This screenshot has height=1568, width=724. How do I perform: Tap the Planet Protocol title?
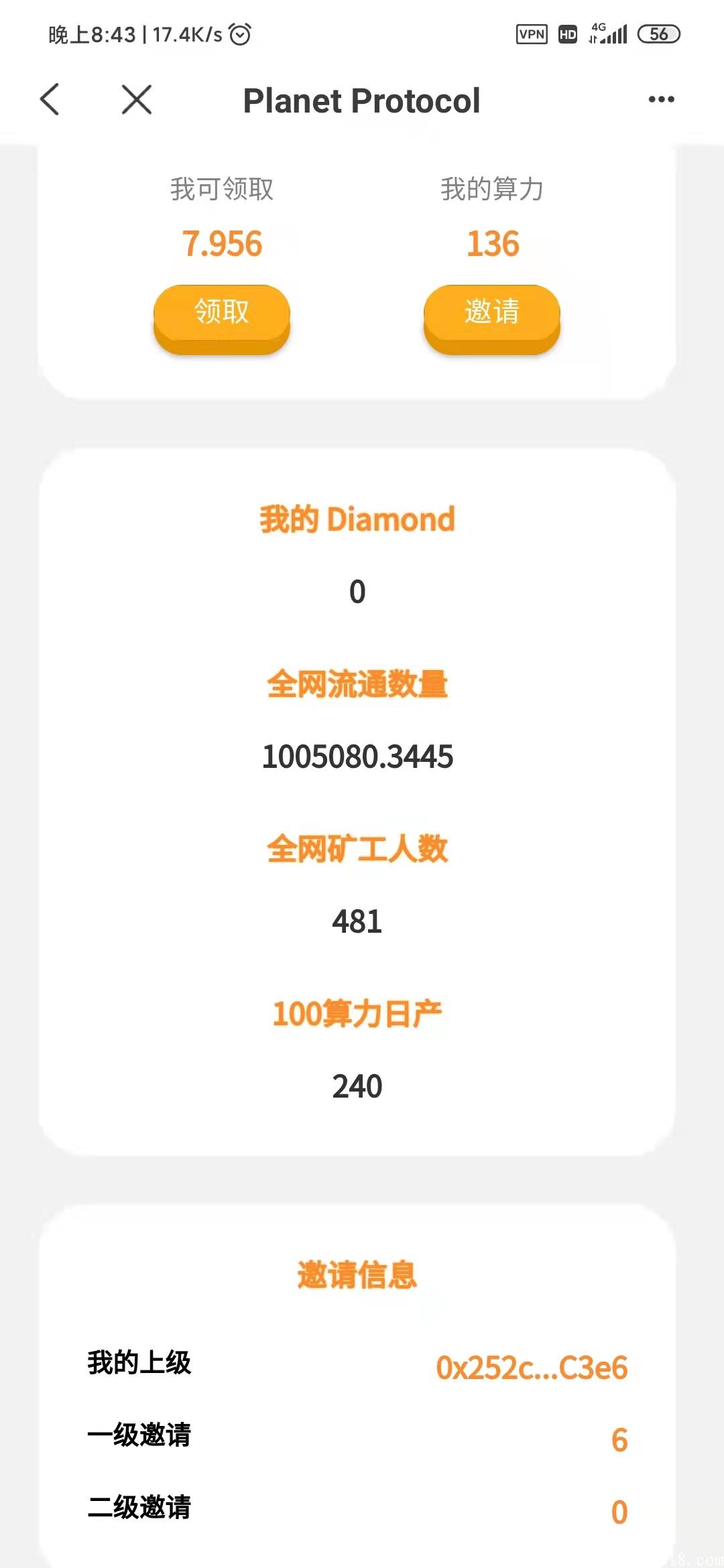pyautogui.click(x=361, y=99)
